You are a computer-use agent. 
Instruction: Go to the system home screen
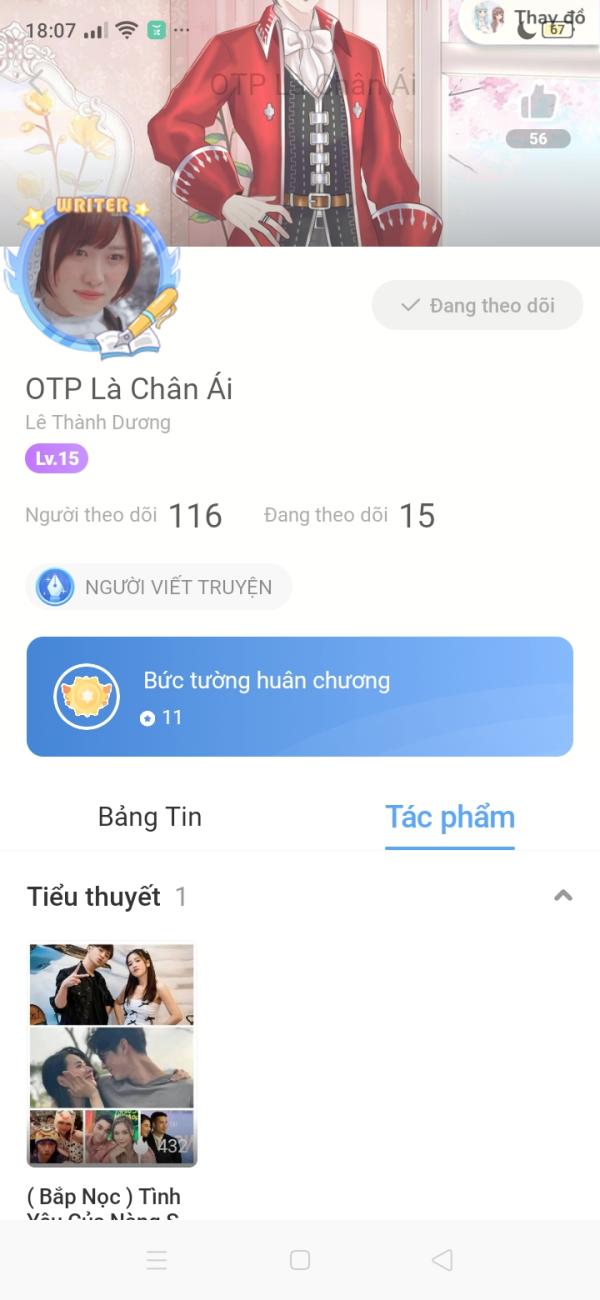[300, 1260]
